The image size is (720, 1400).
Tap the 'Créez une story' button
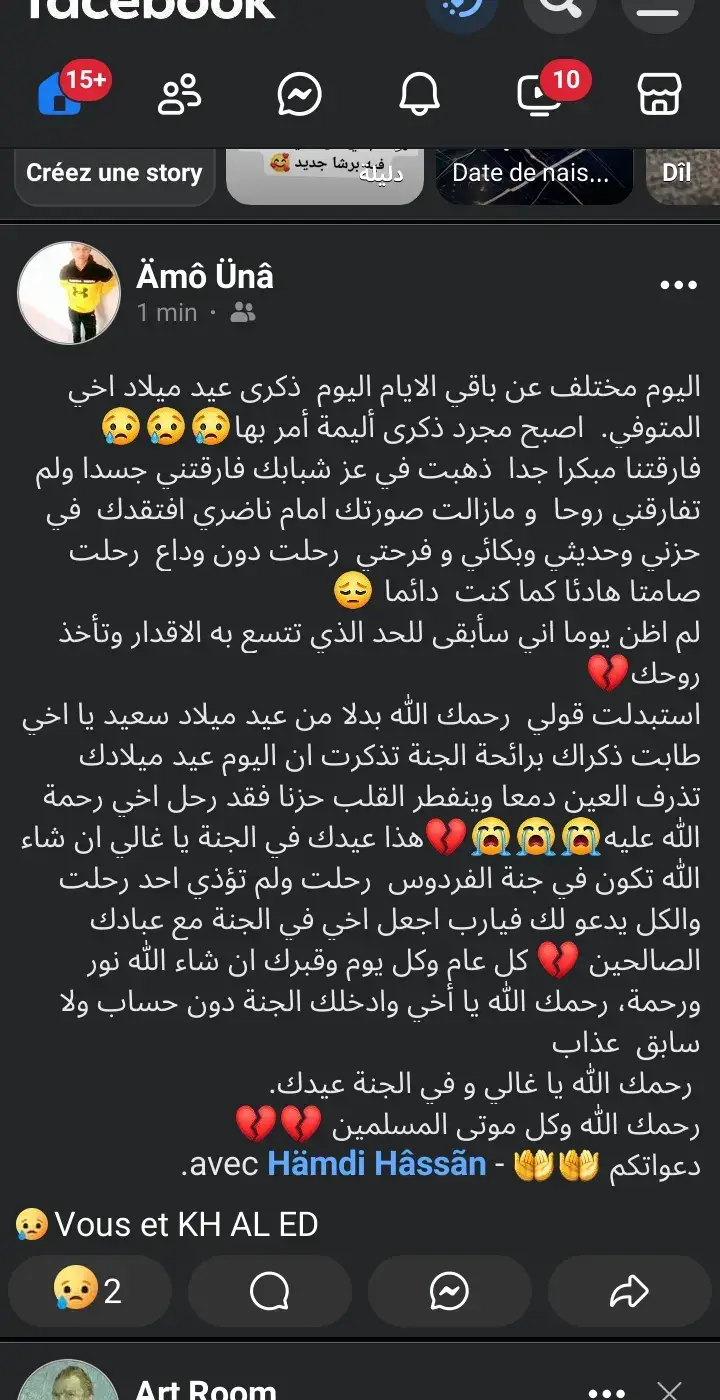[114, 172]
